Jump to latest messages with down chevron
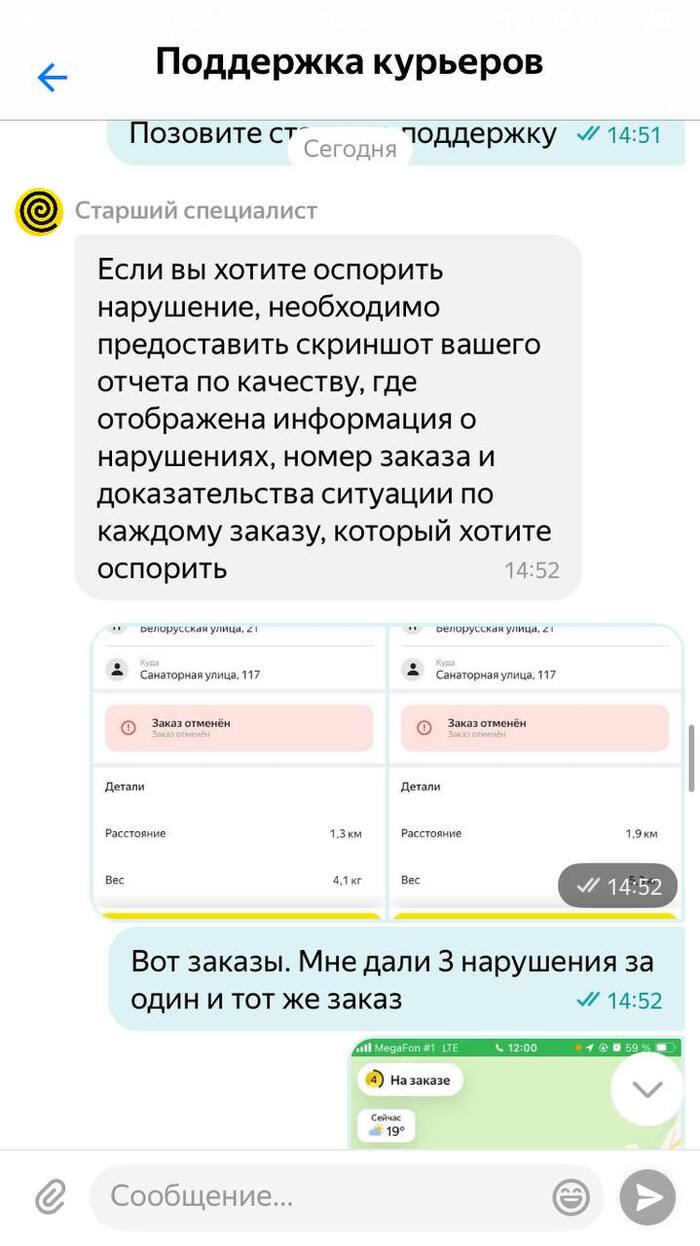 (647, 1089)
